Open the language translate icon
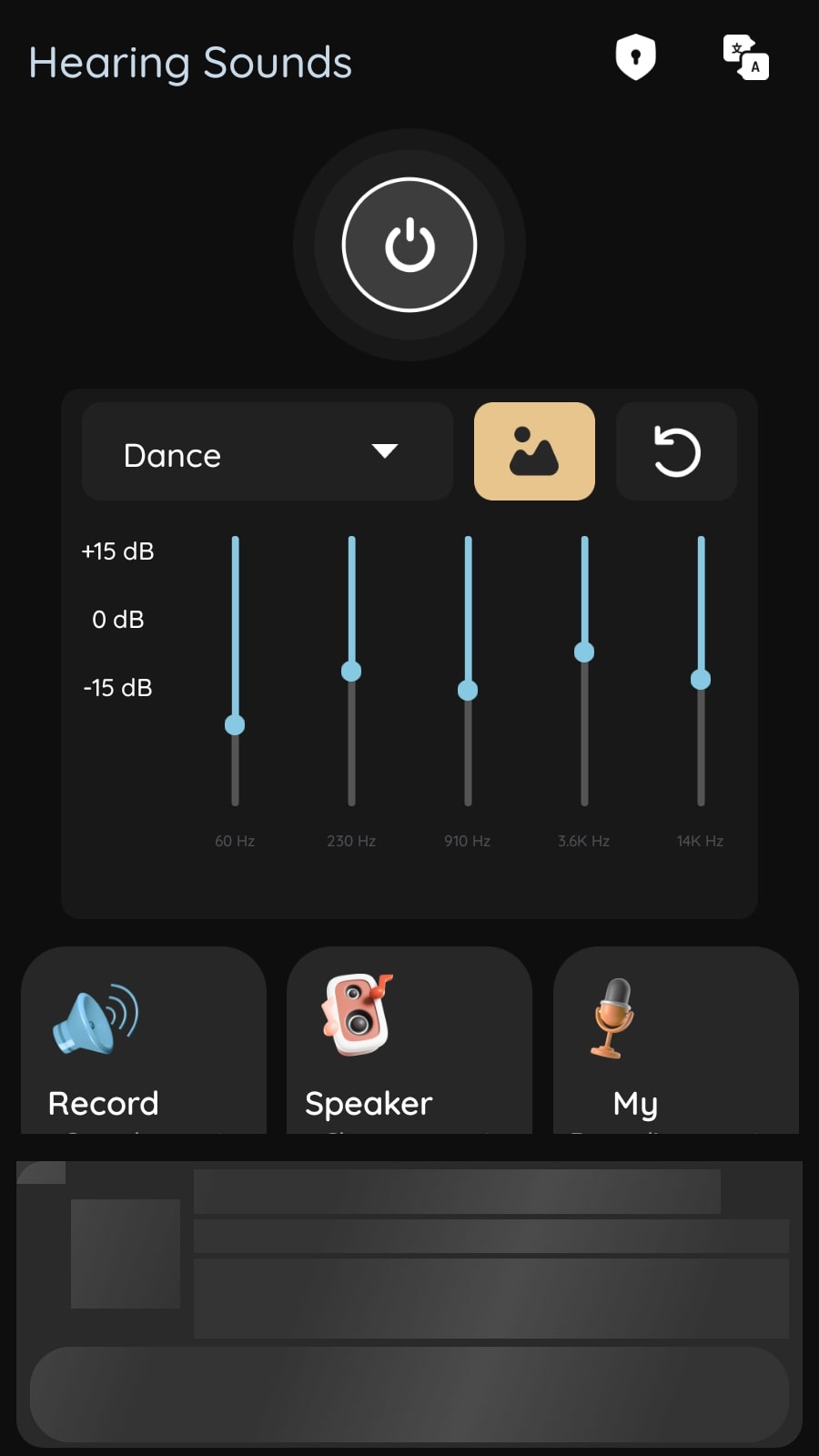This screenshot has height=1456, width=819. 745,57
